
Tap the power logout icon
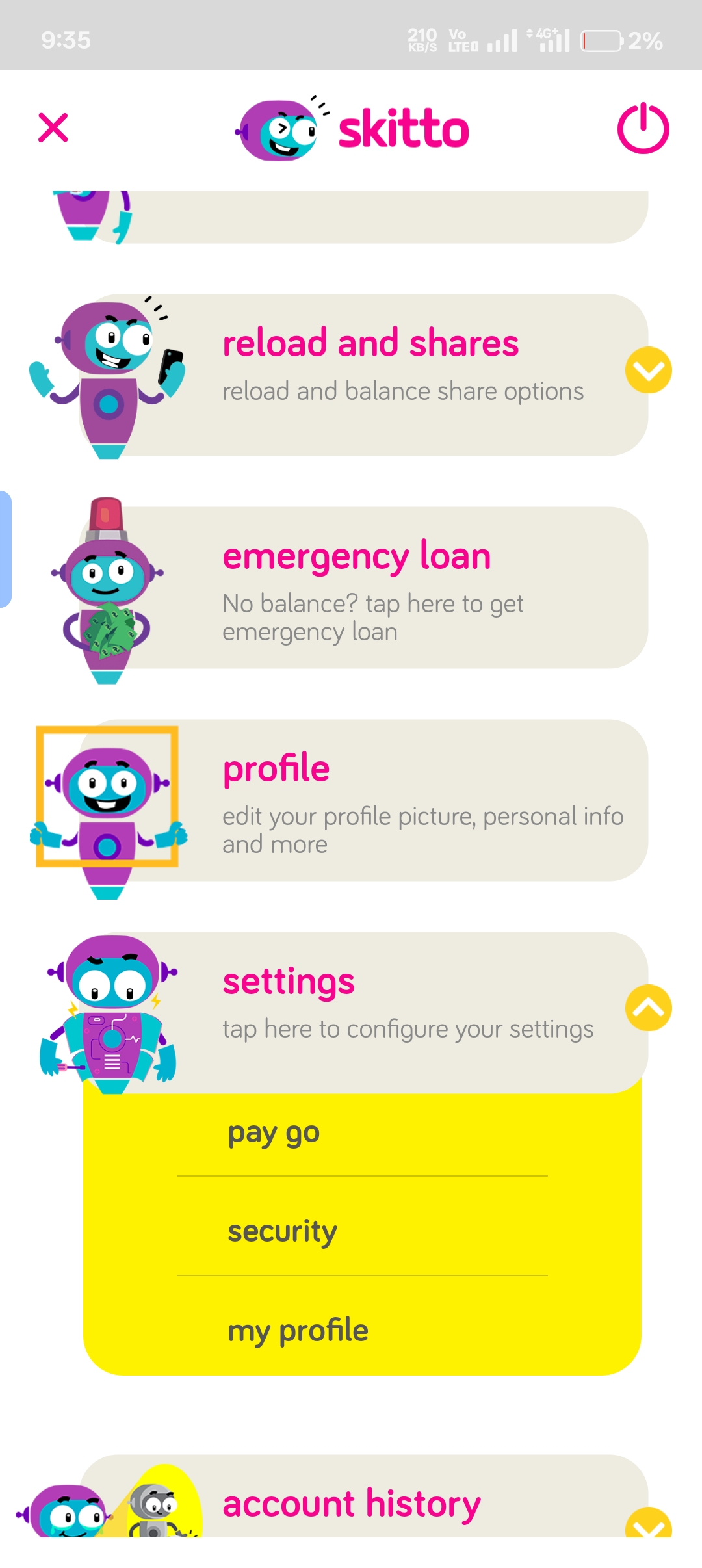(x=643, y=128)
